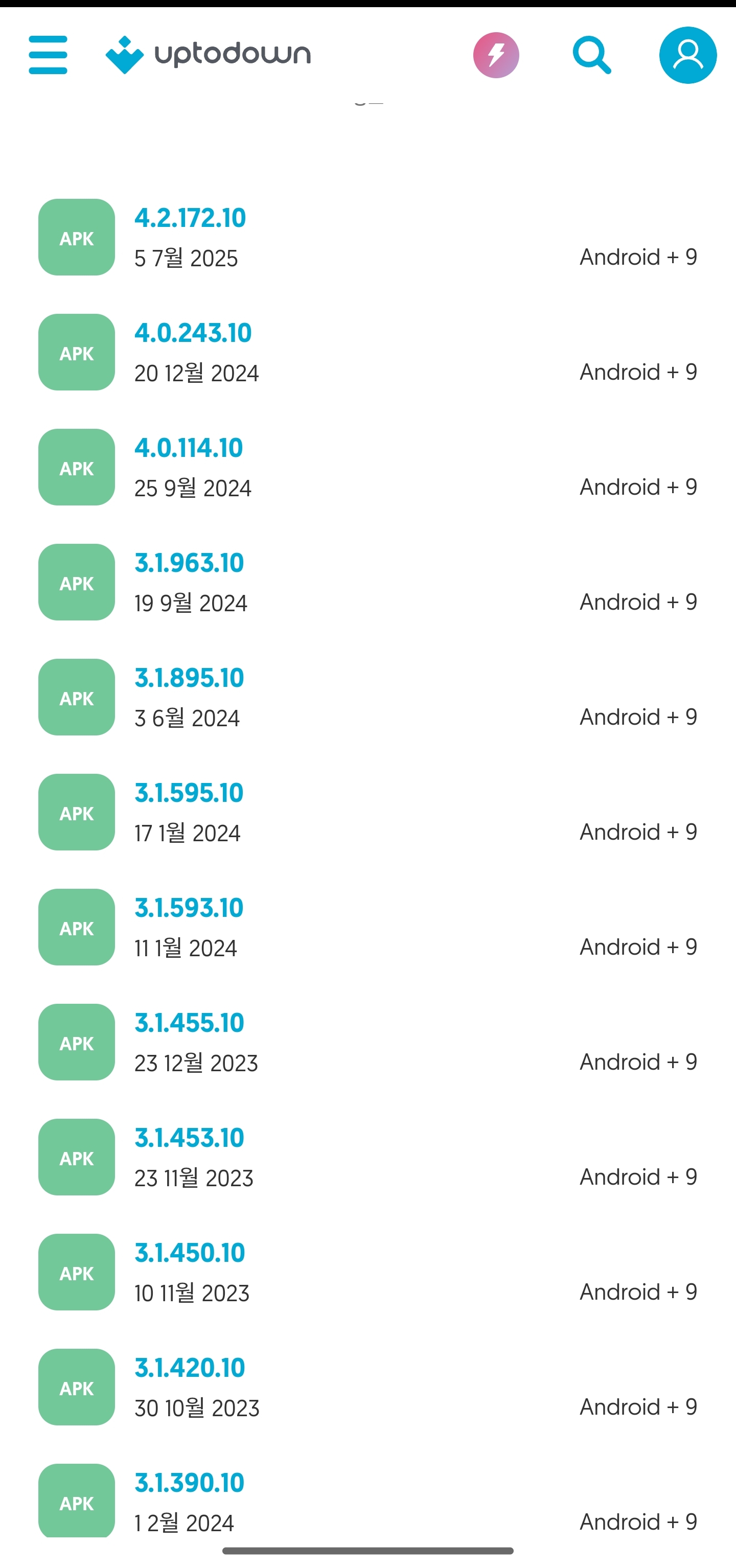Open the pink lightning bolt icon
This screenshot has width=736, height=1568.
coord(496,55)
